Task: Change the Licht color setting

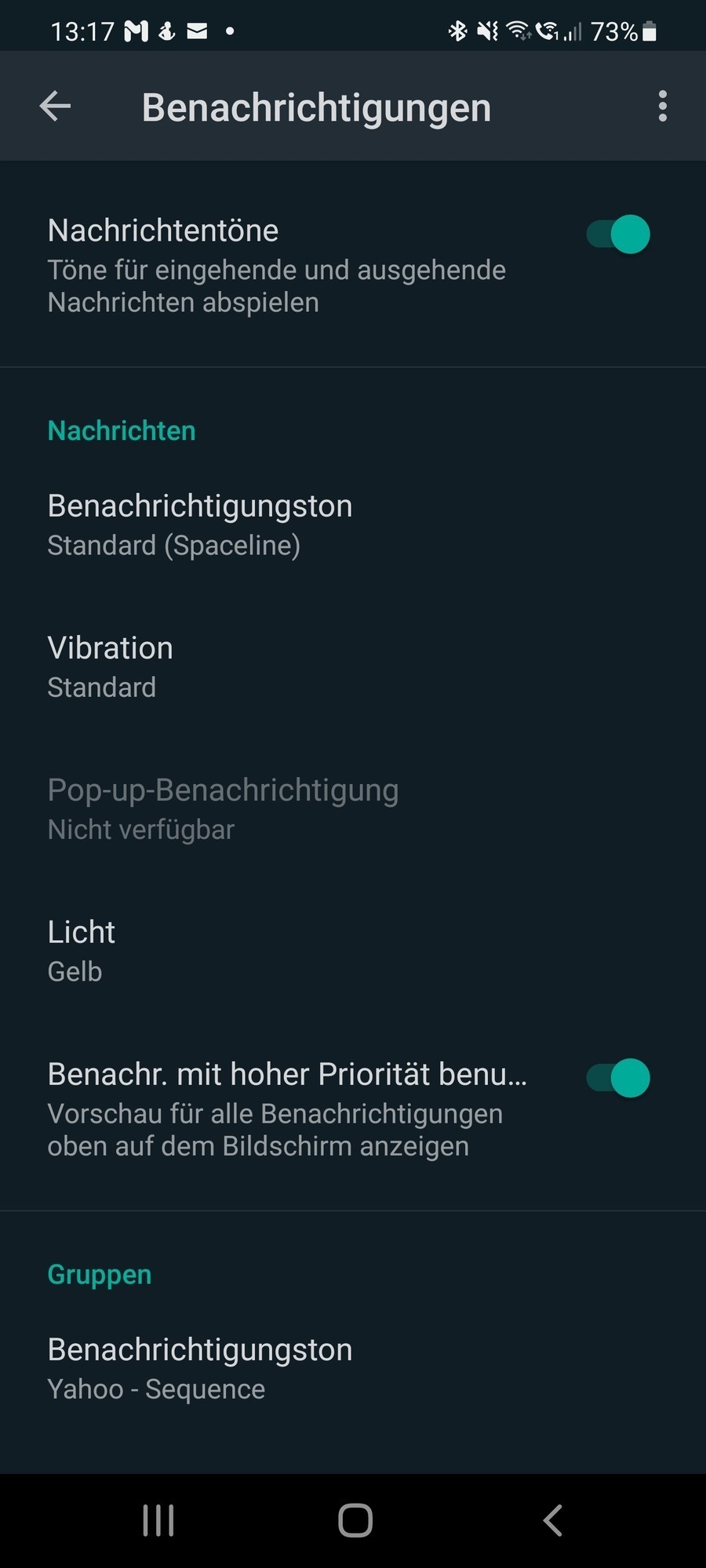Action: pos(82,950)
